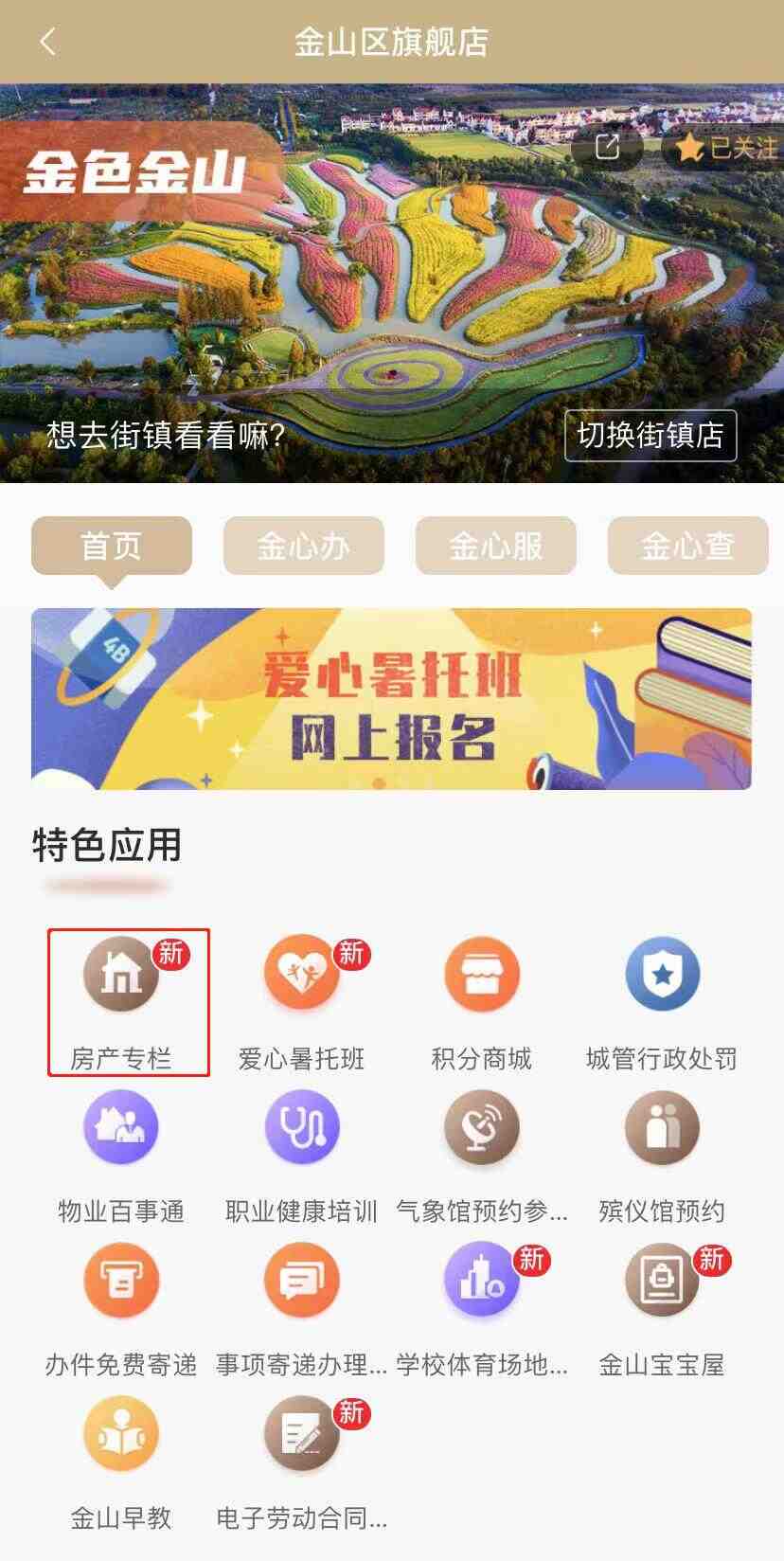The image size is (784, 1561).
Task: Open 房产专栏 app
Action: 121,976
